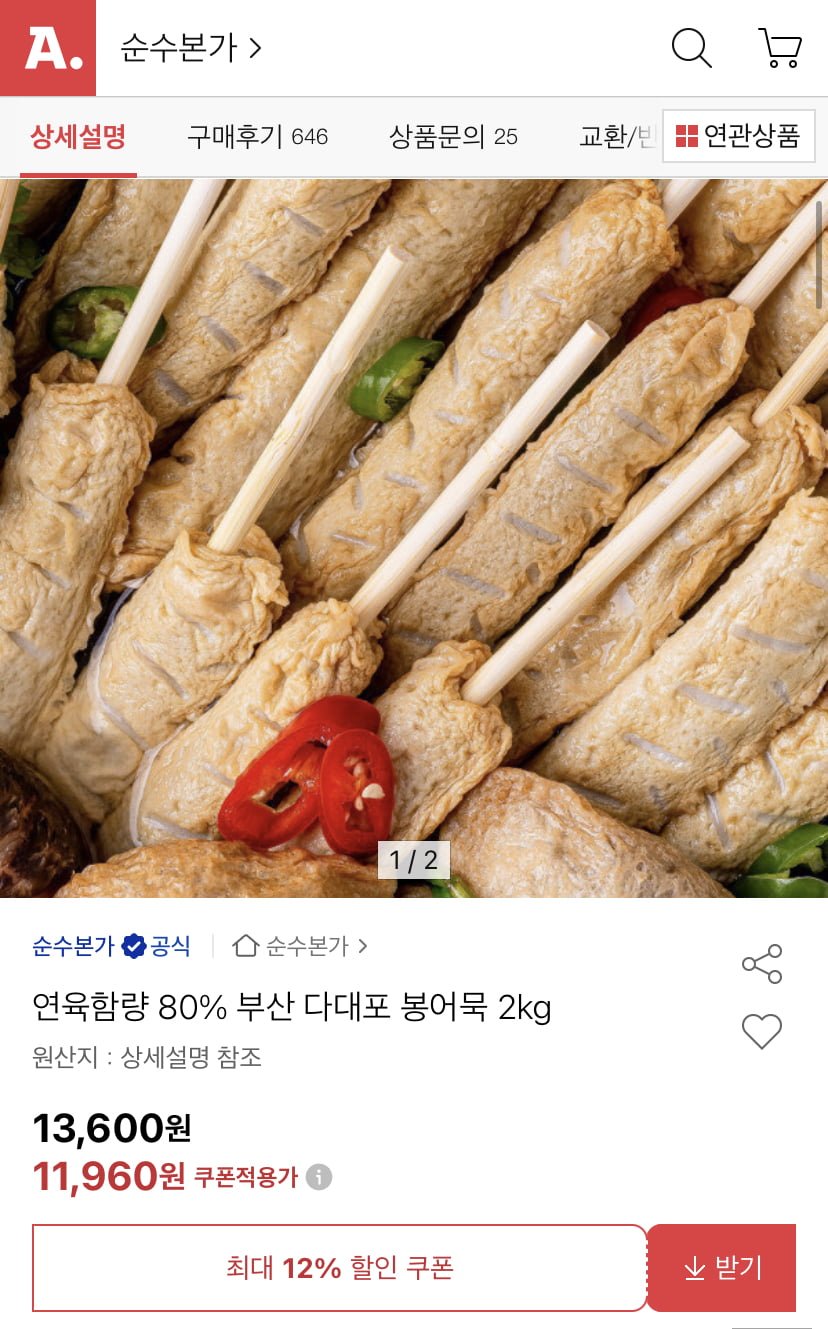Go to the A. home logo
Viewport: 828px width, 1329px height.
[x=48, y=48]
